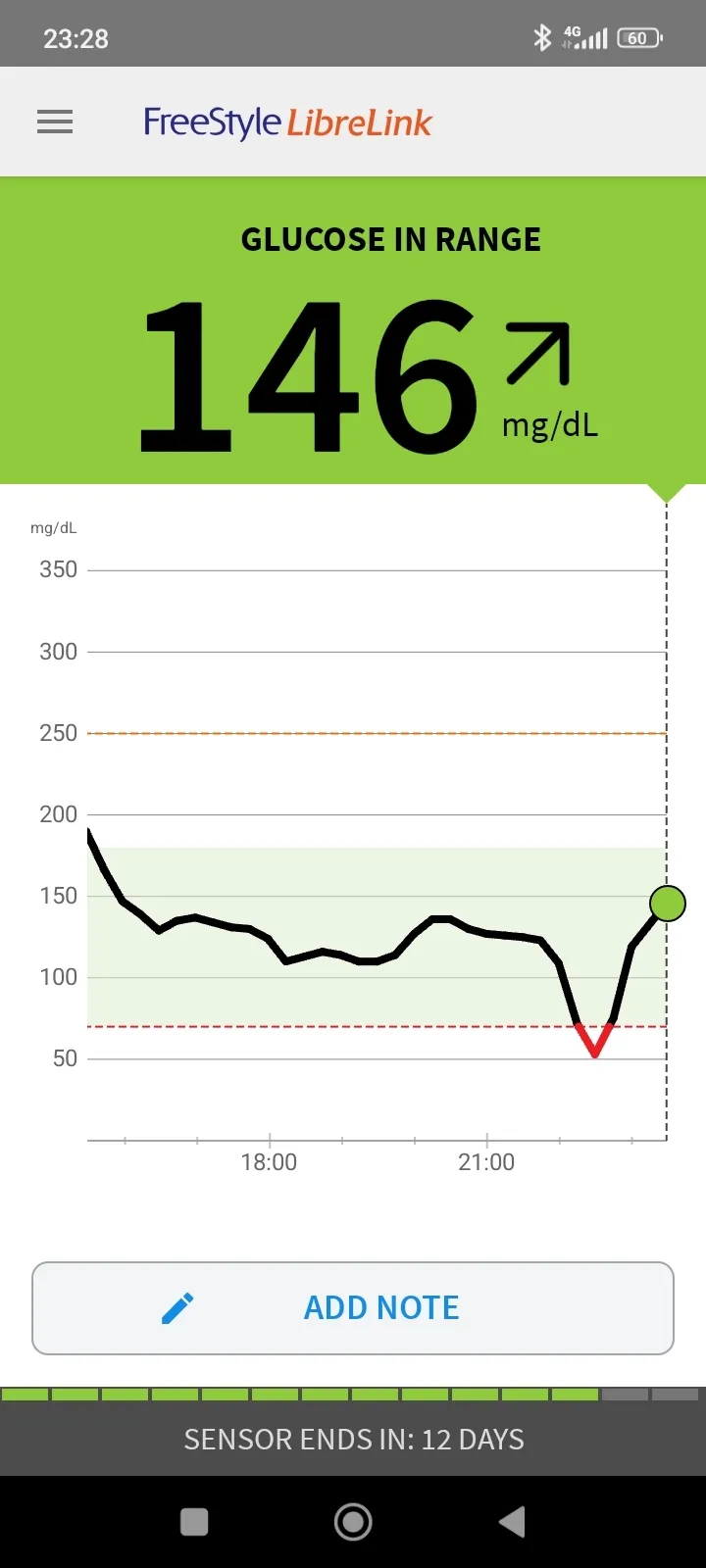This screenshot has height=1568, width=706.
Task: Select the green glucose point on graph
Action: (x=668, y=903)
